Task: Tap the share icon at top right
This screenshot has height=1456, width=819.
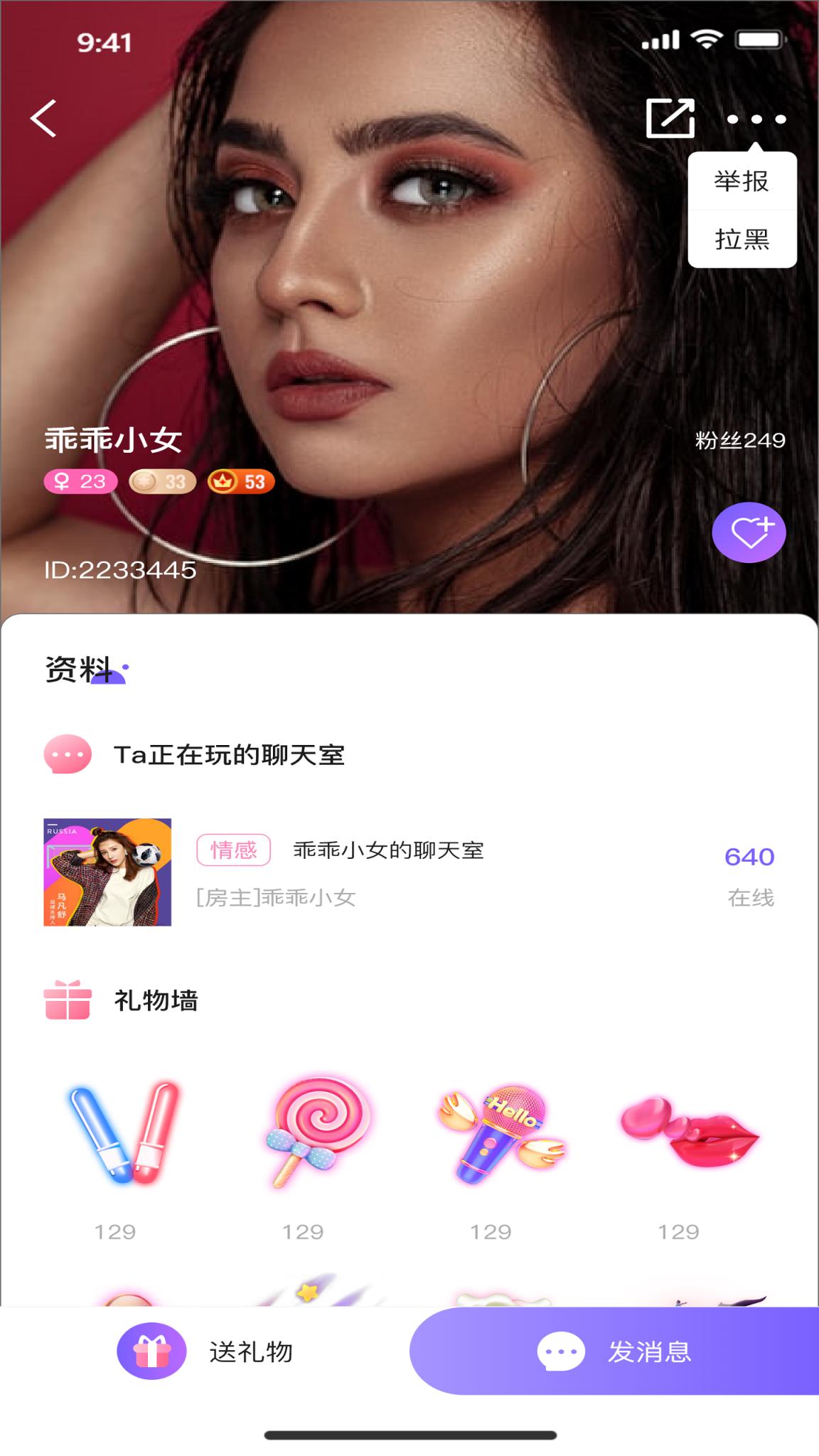Action: (x=670, y=117)
